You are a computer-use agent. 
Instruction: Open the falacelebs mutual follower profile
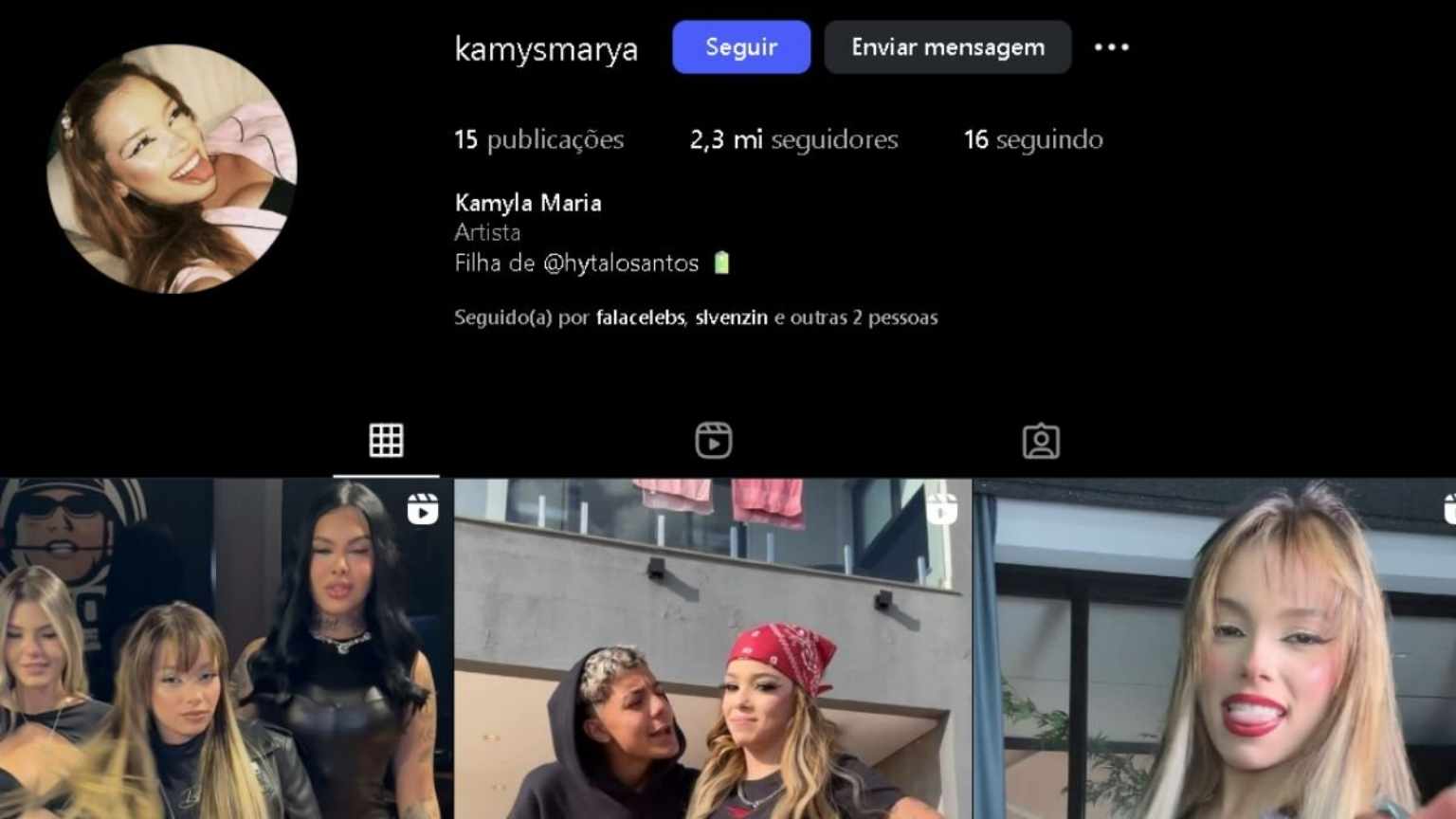(x=640, y=318)
